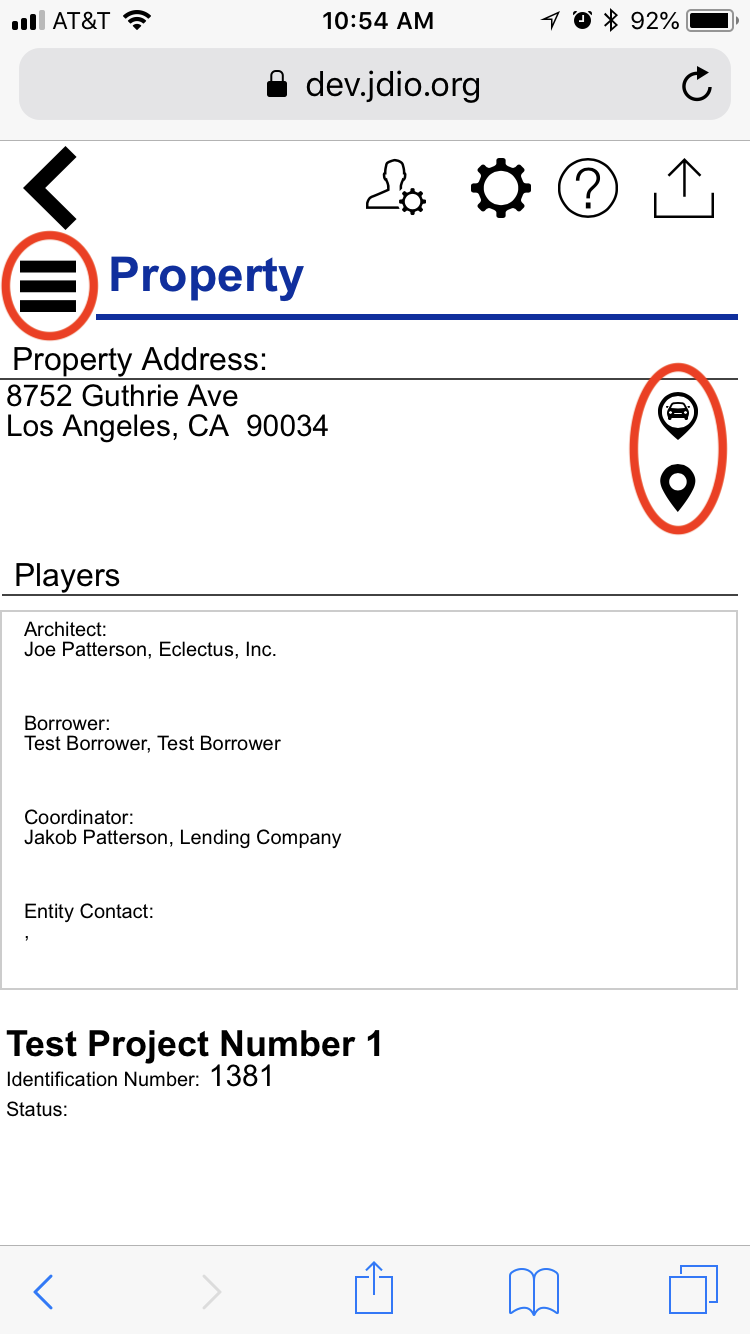This screenshot has height=1334, width=750.
Task: Show the property on the map pin icon
Action: pyautogui.click(x=678, y=488)
